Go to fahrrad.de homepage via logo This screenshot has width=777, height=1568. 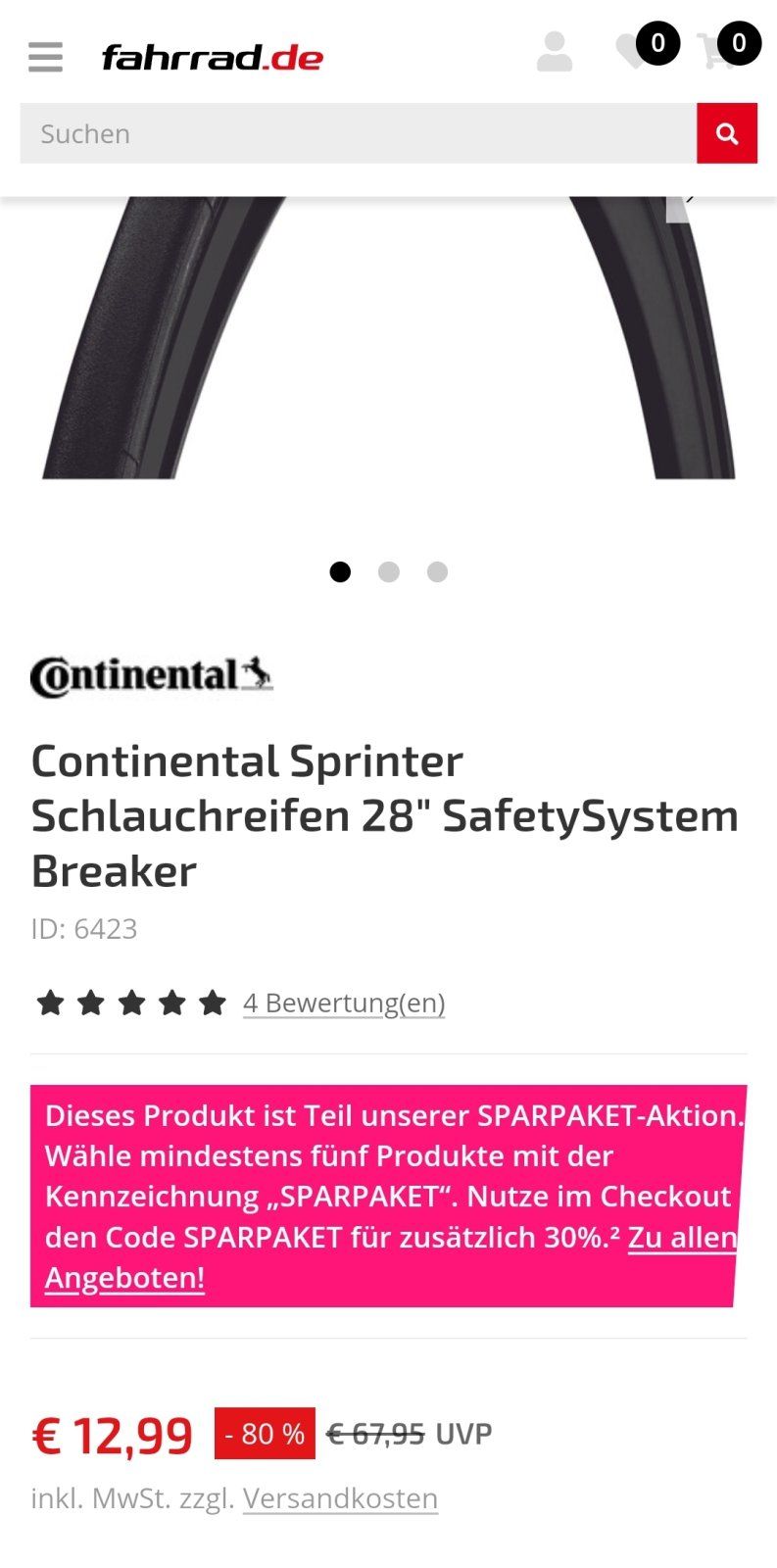(x=213, y=58)
